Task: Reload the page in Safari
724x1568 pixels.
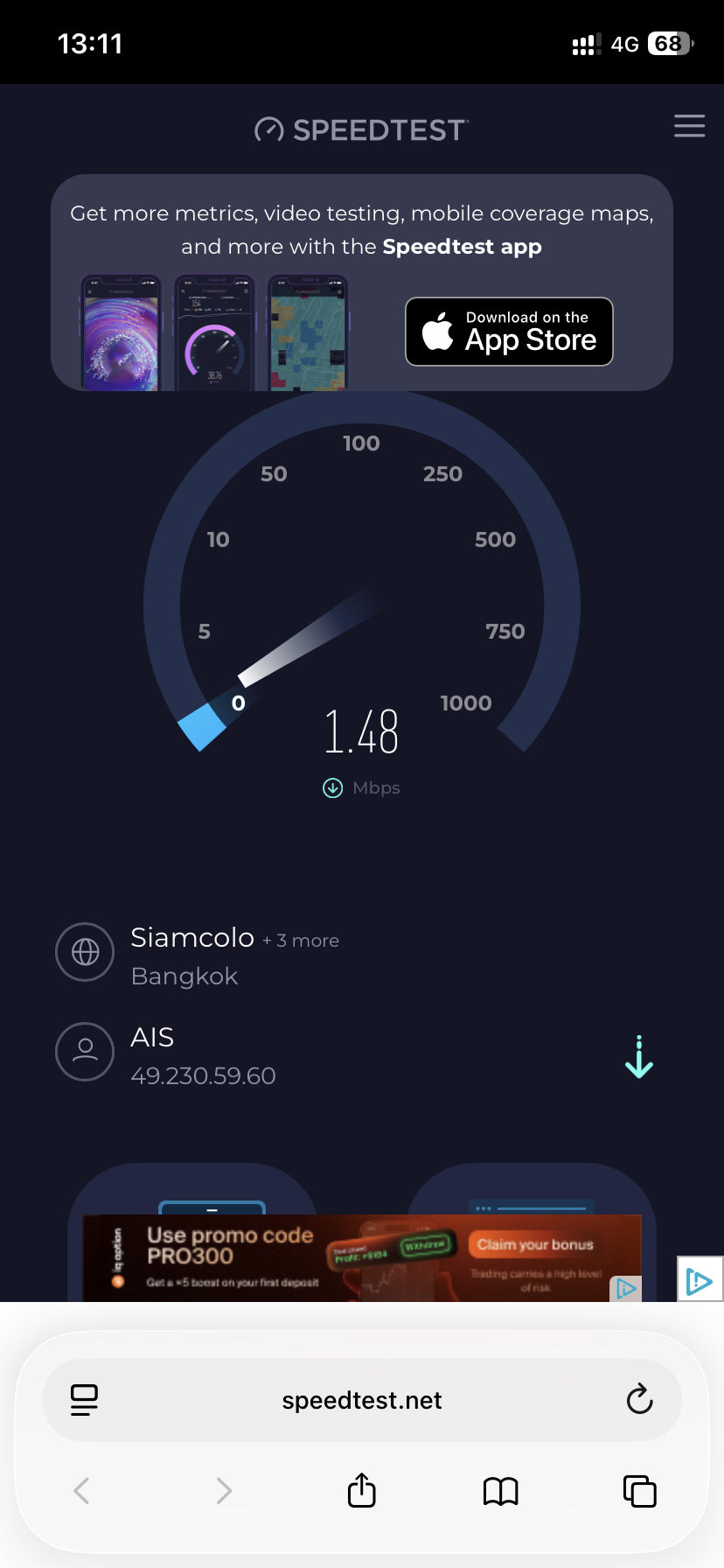Action: click(x=639, y=1399)
